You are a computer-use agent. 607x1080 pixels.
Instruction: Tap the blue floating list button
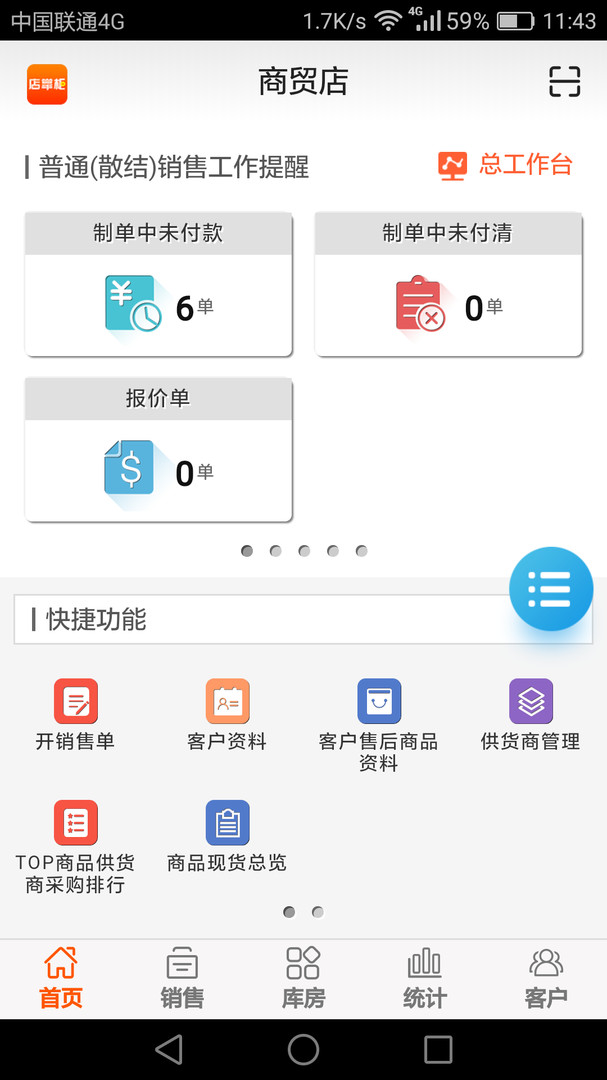click(x=550, y=589)
